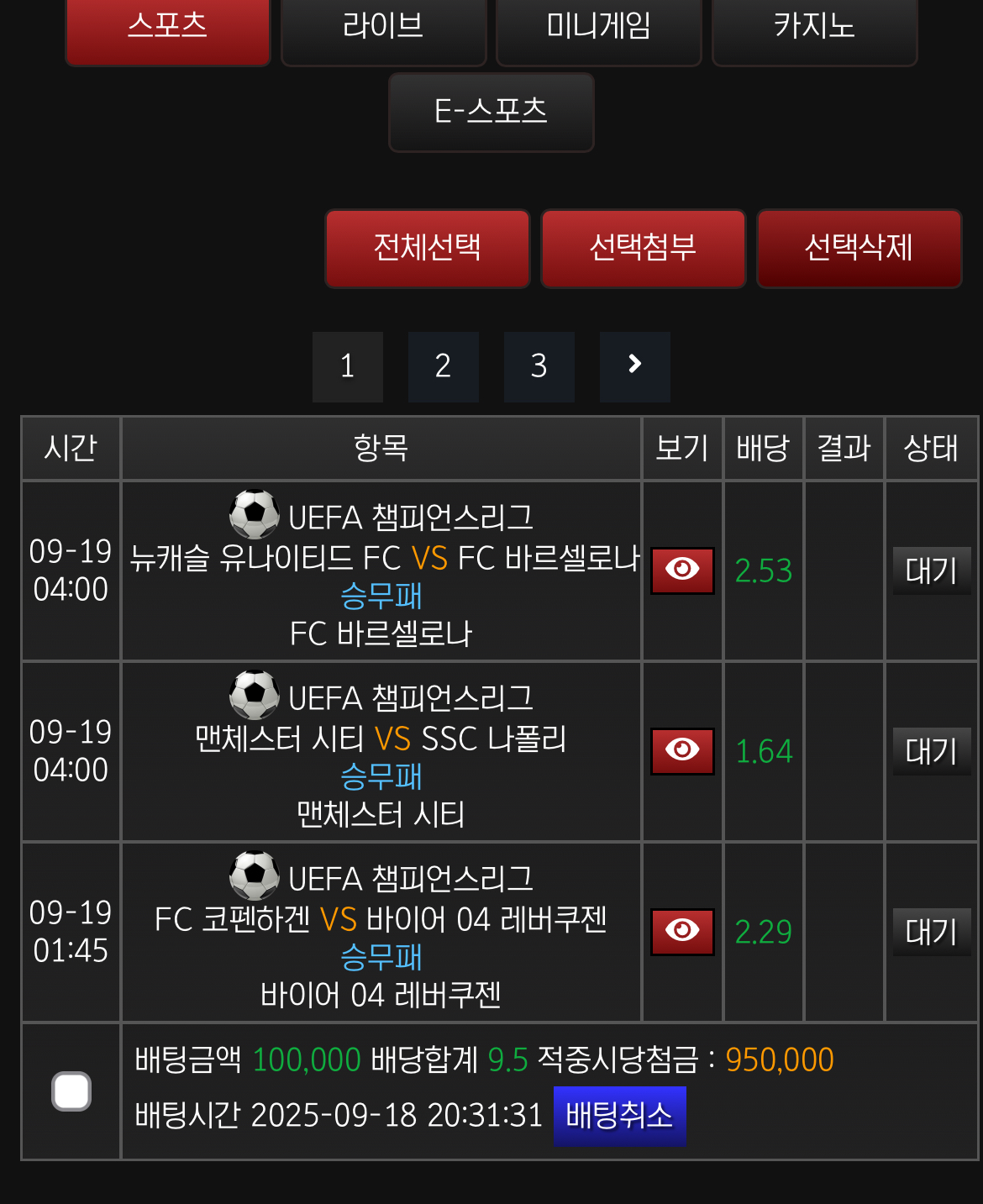Open page 2 of betting history
This screenshot has height=1204, width=983.
pos(443,366)
